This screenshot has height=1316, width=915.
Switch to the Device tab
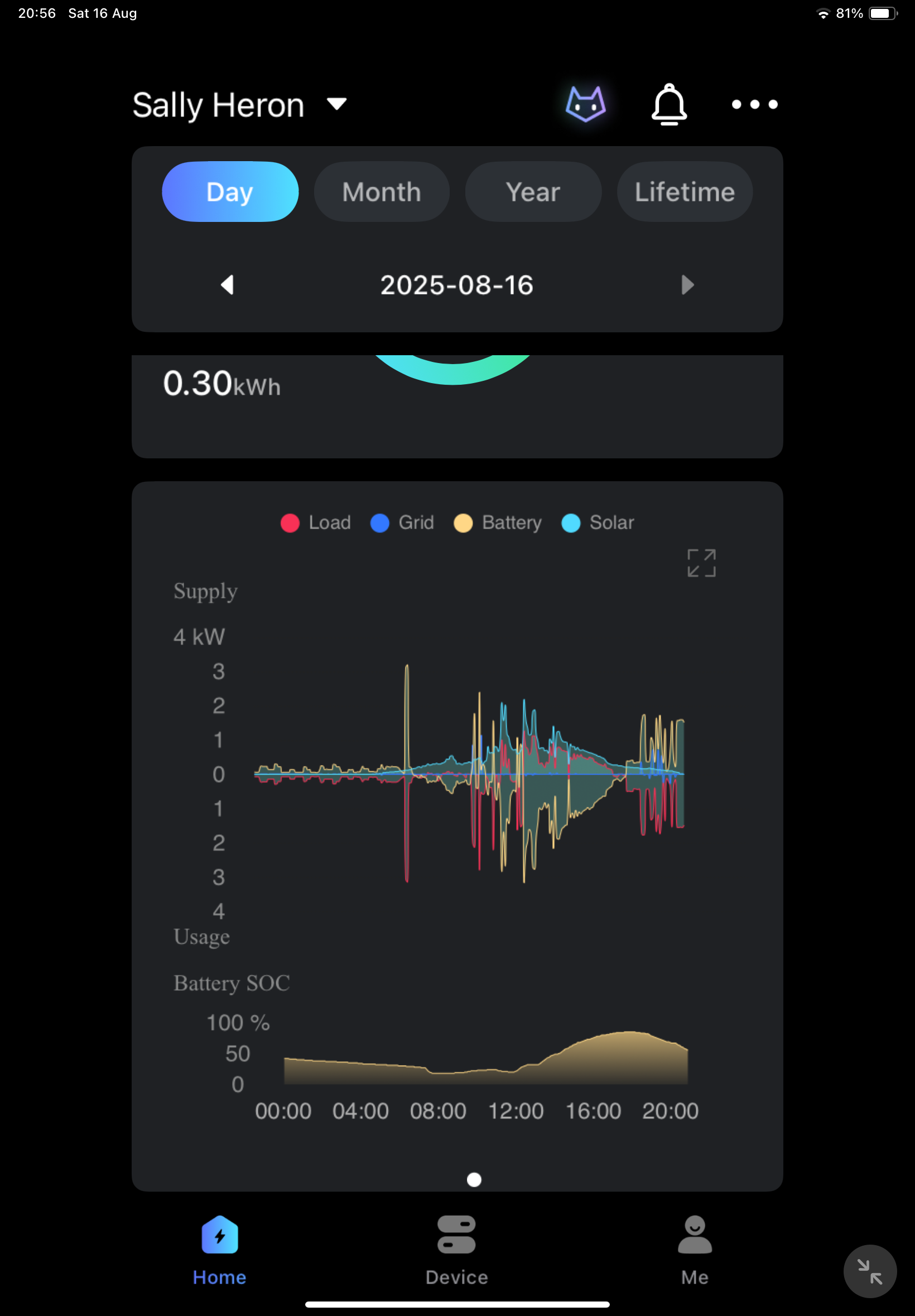[x=457, y=1249]
